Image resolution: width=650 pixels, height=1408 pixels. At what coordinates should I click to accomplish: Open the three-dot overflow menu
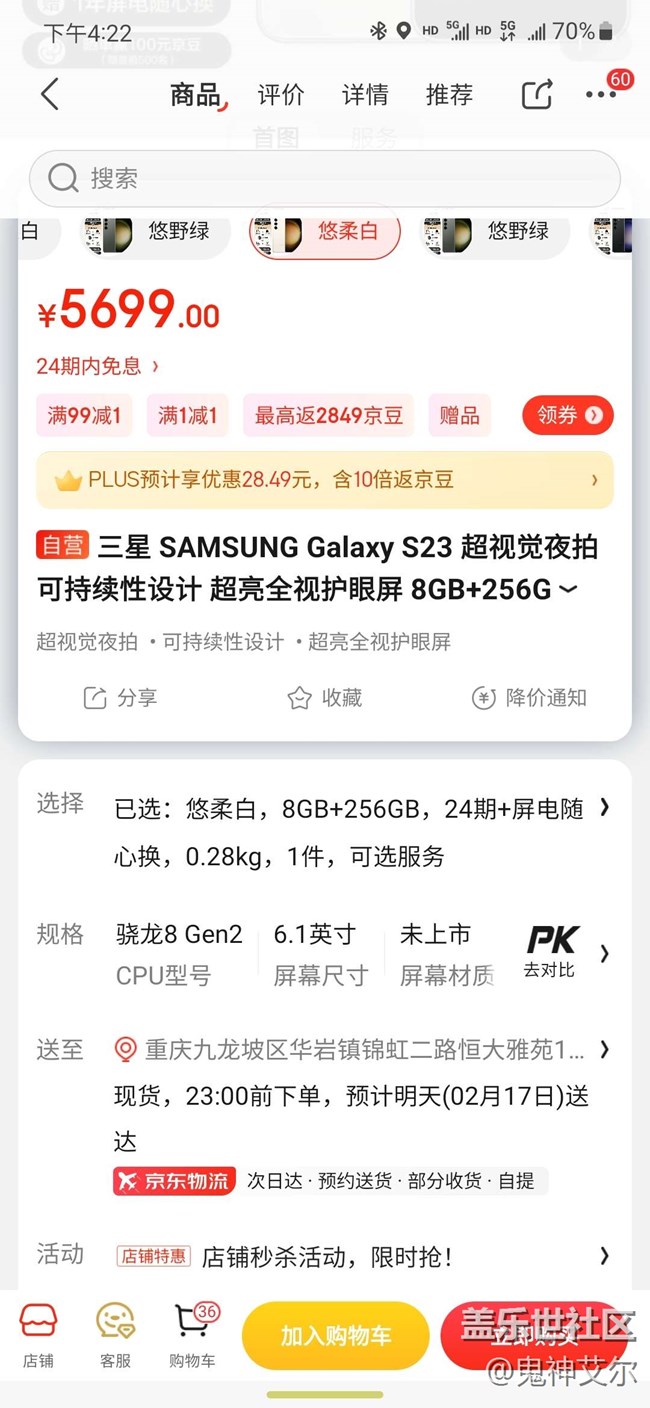(601, 95)
